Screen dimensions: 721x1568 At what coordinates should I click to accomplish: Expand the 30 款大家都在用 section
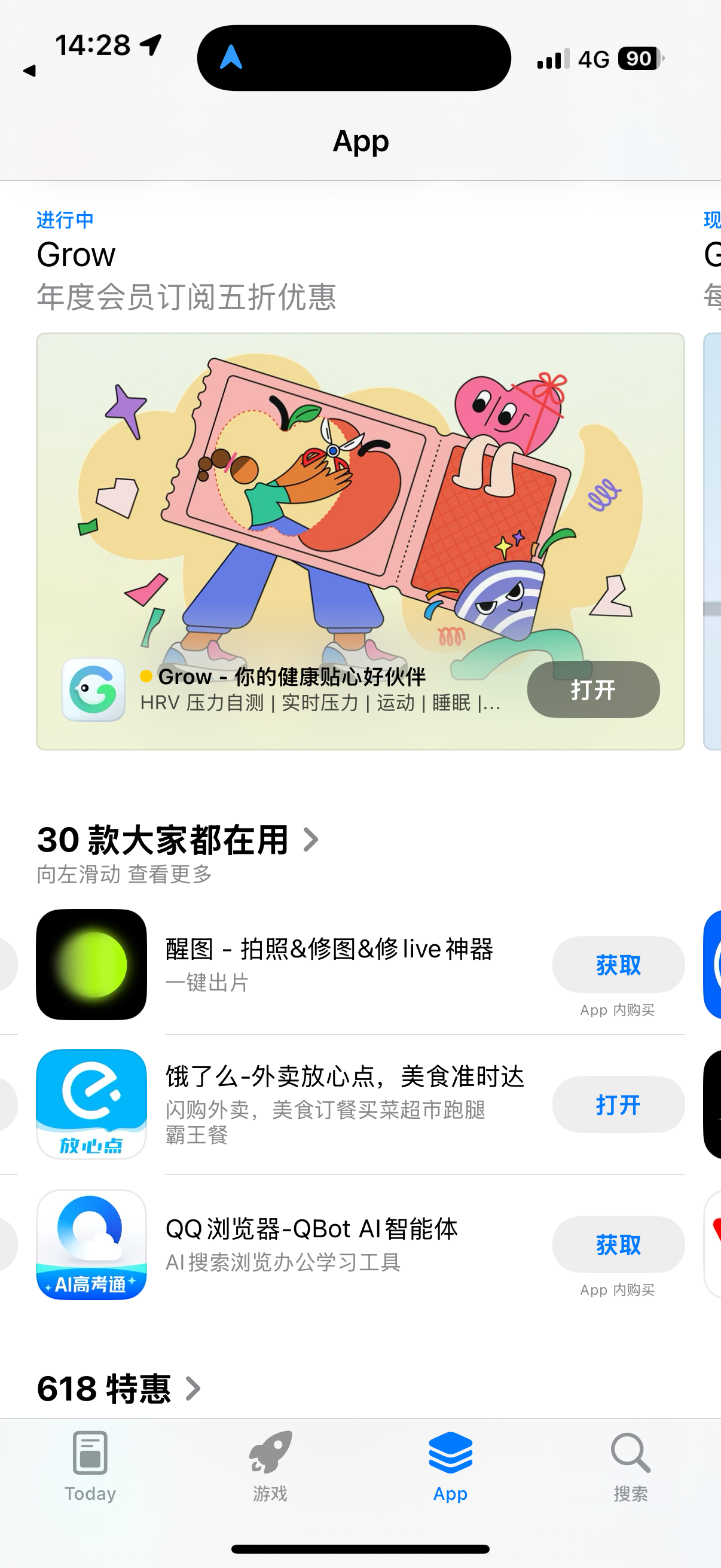point(178,840)
